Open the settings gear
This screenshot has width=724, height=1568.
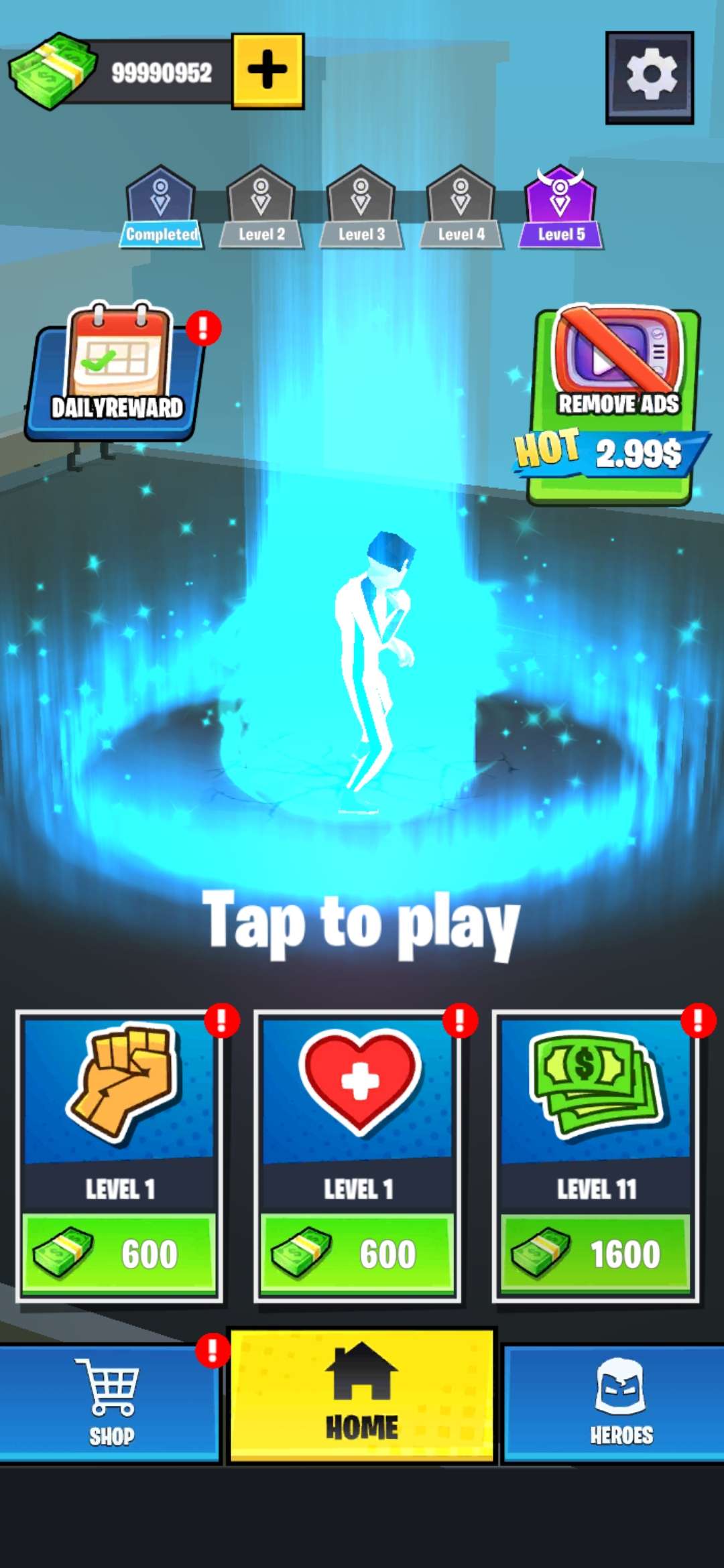click(649, 77)
